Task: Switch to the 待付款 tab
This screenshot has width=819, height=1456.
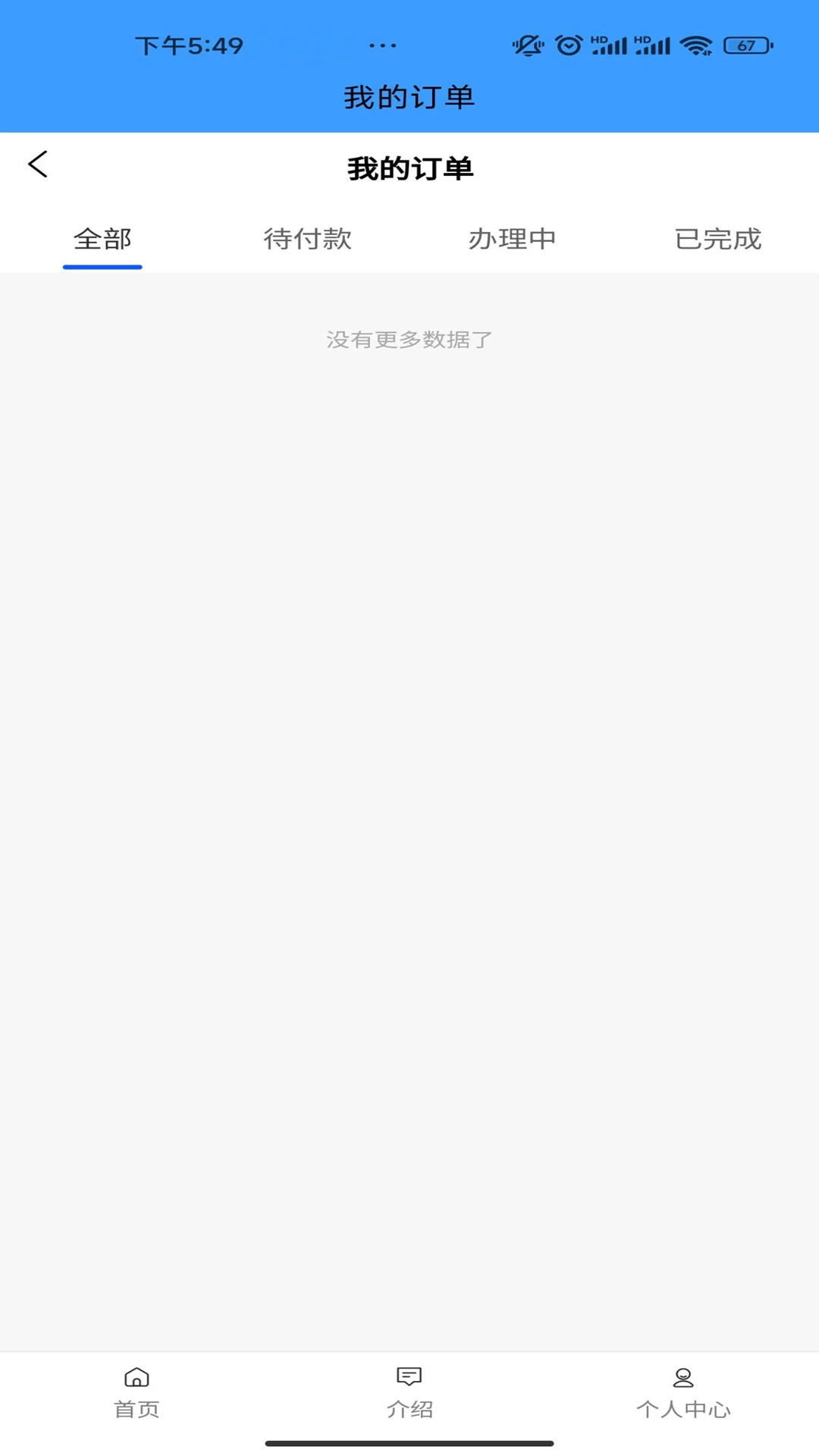Action: pyautogui.click(x=309, y=239)
